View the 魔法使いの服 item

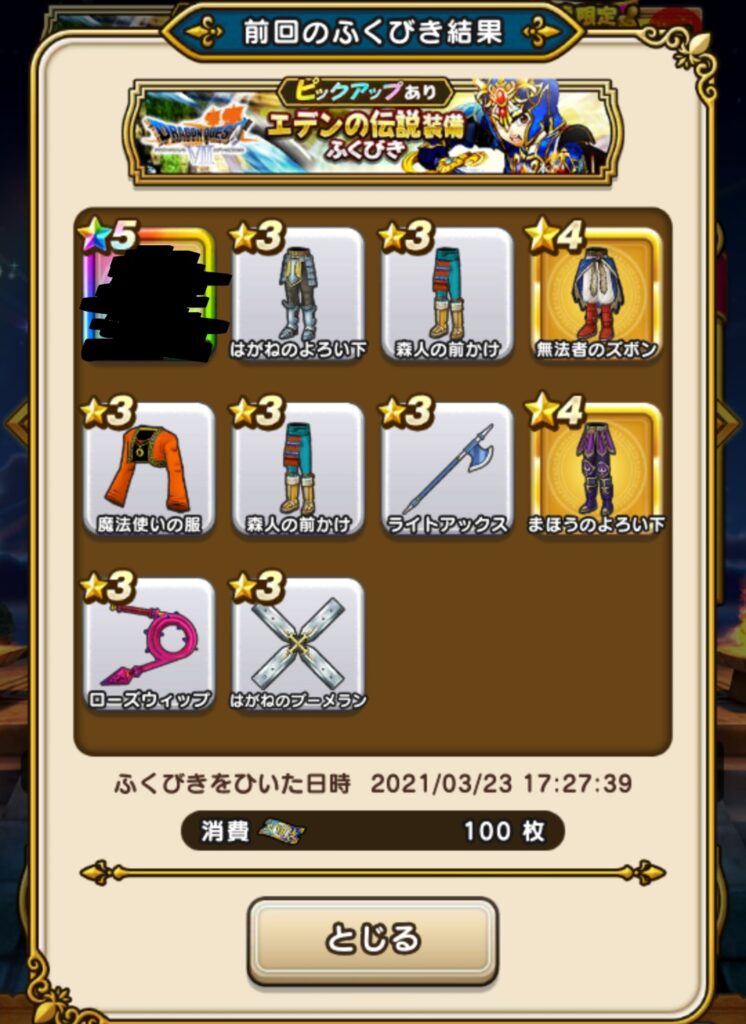coord(148,468)
